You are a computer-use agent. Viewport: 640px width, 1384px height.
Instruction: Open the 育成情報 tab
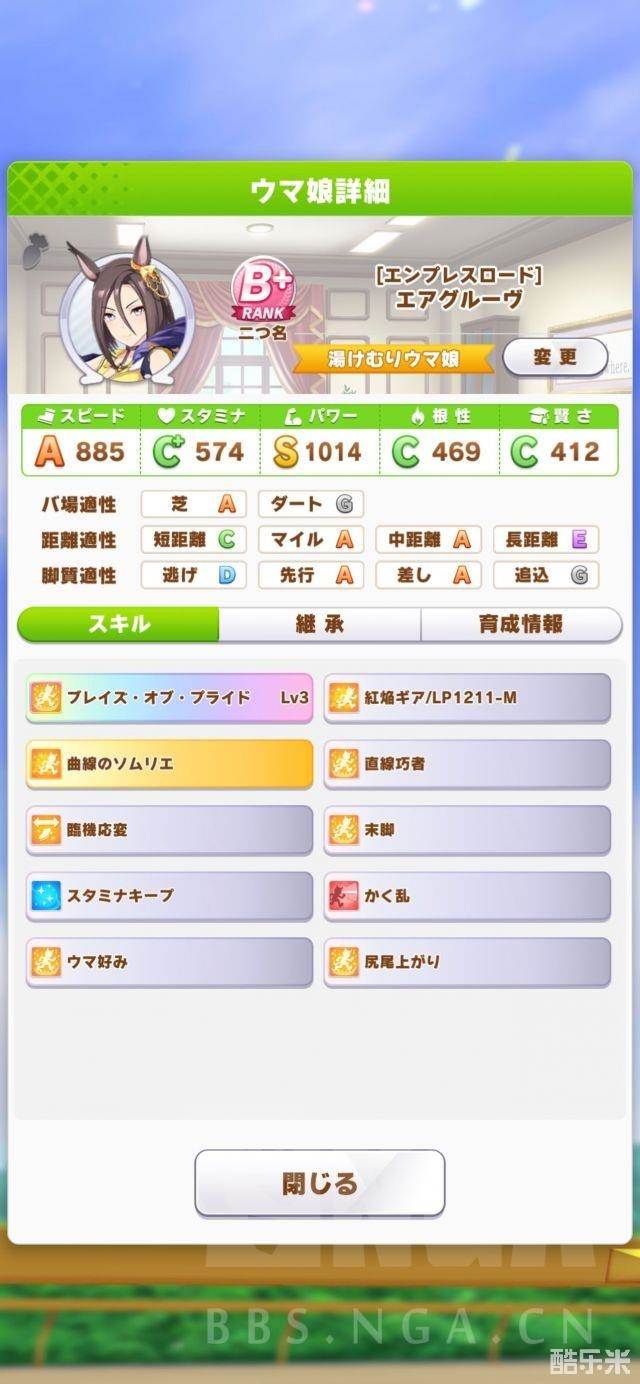point(520,624)
